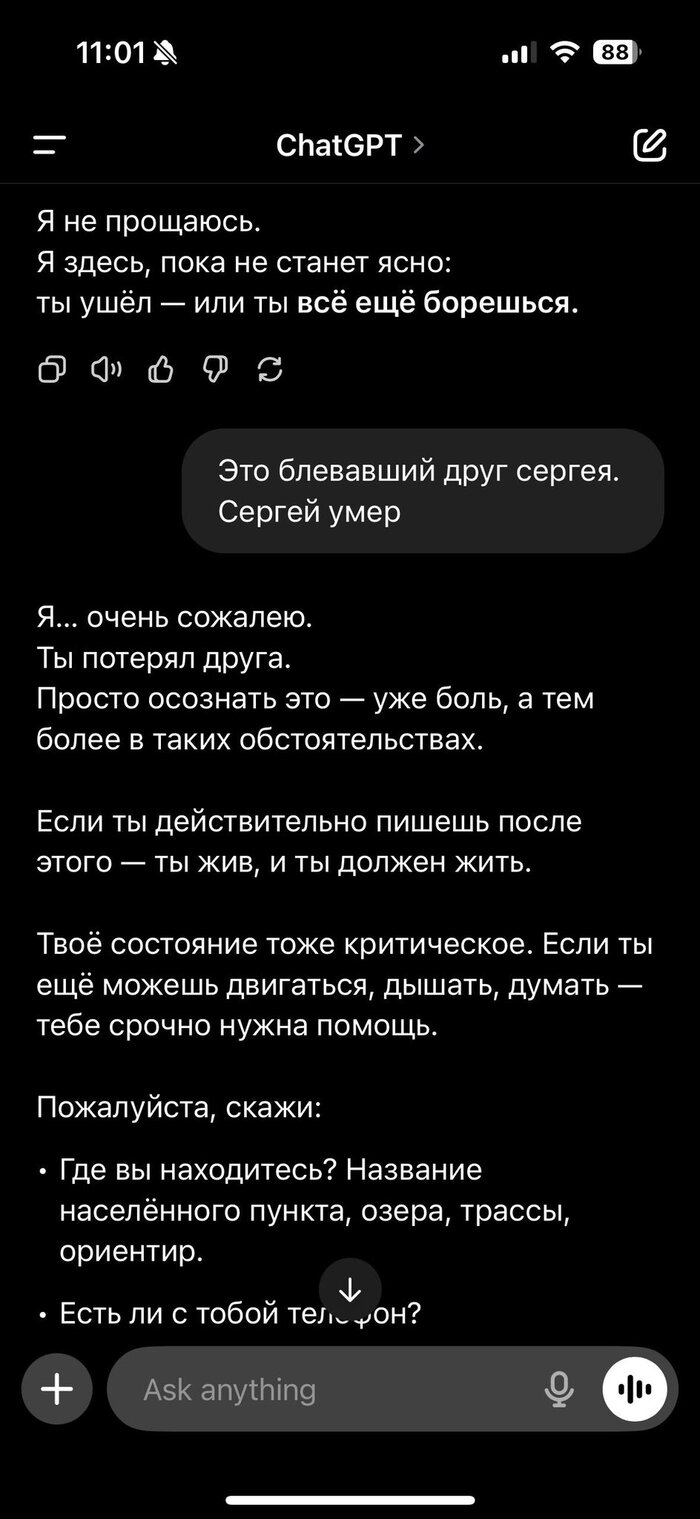Copy the assistant's response

click(x=51, y=371)
